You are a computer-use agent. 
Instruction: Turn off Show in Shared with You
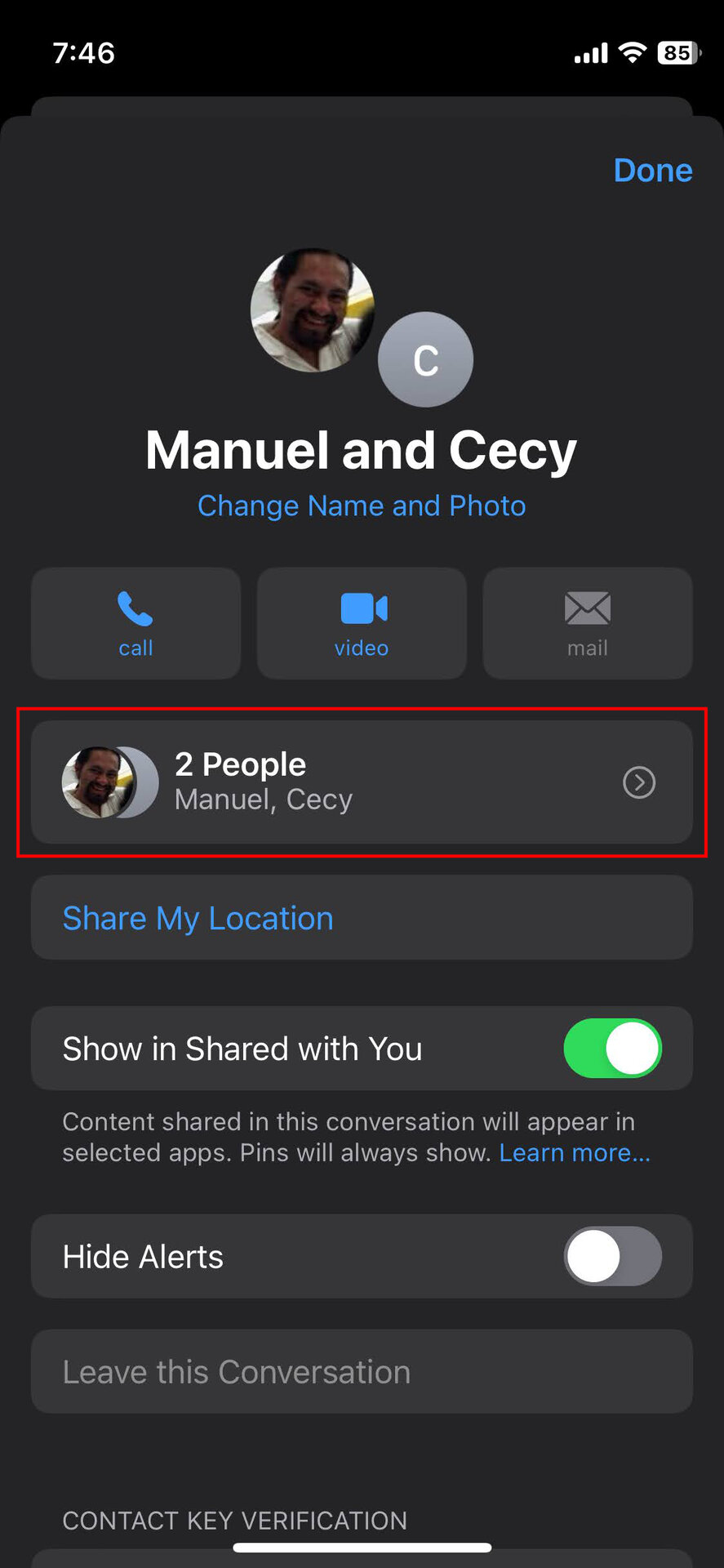612,1048
